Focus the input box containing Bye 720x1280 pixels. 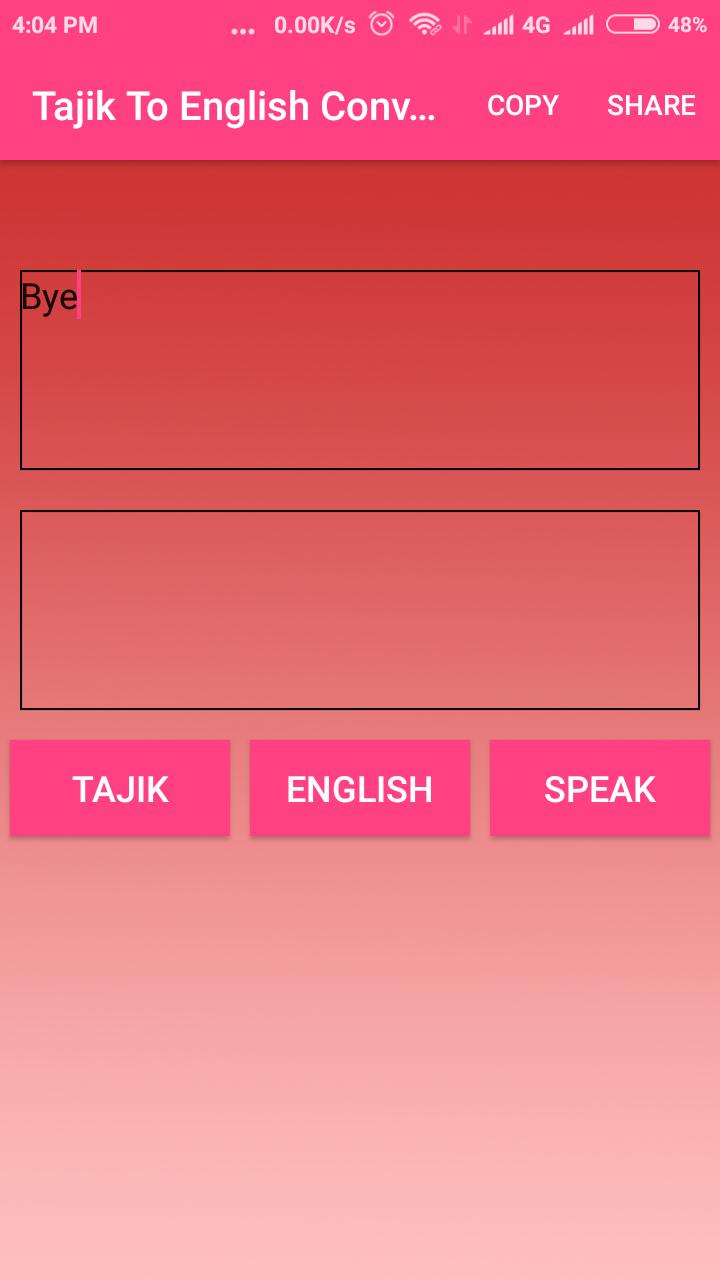coord(360,370)
